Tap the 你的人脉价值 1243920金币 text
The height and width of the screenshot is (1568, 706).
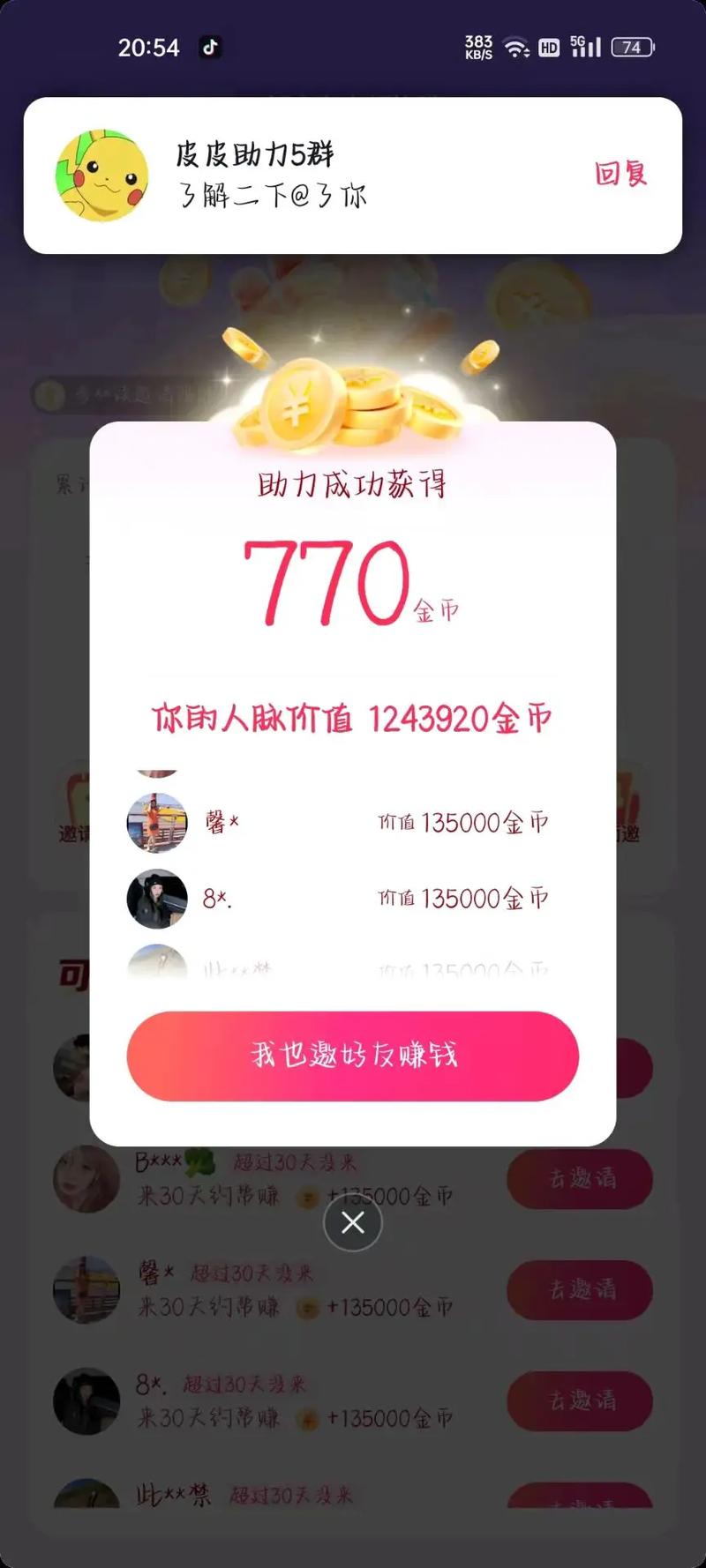[351, 719]
